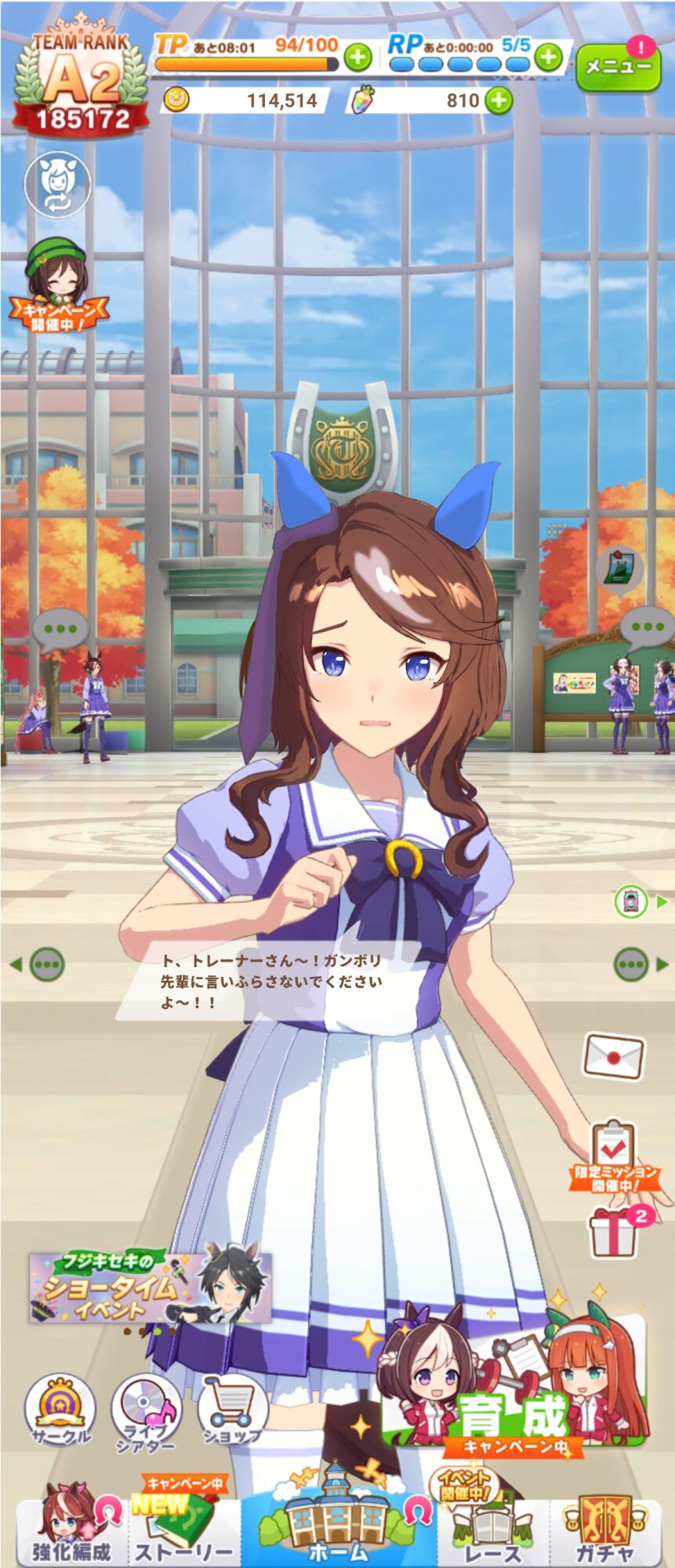Open the フジキセキ ショータイム event banner
The width and height of the screenshot is (675, 1568).
pos(149,1288)
